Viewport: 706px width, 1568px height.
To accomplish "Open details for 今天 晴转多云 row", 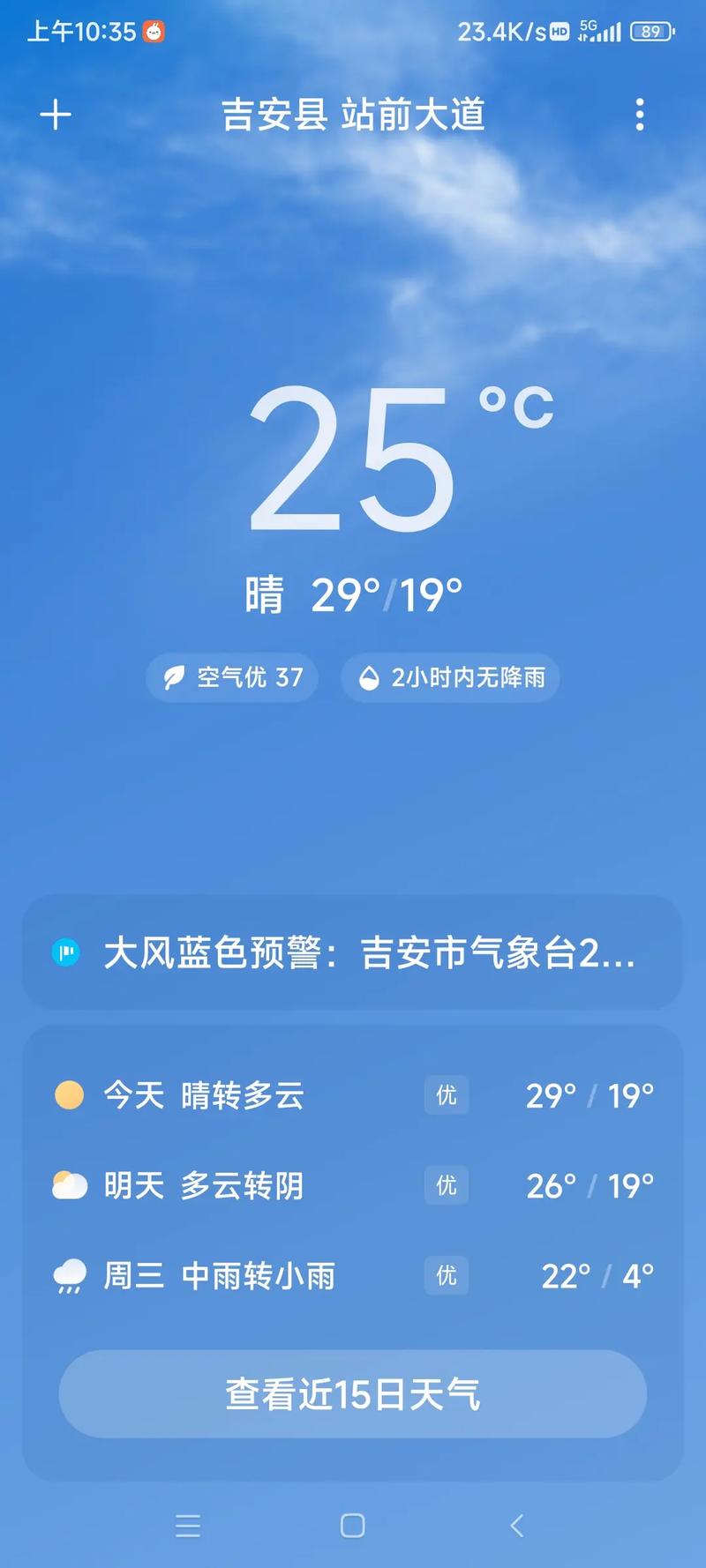I will click(353, 1095).
